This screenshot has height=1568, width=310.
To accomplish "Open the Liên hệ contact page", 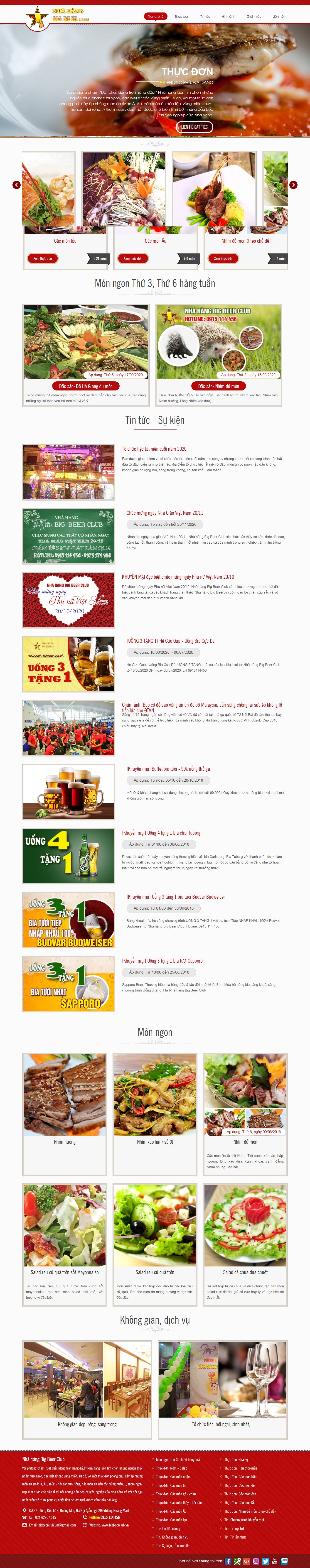I will click(x=278, y=16).
